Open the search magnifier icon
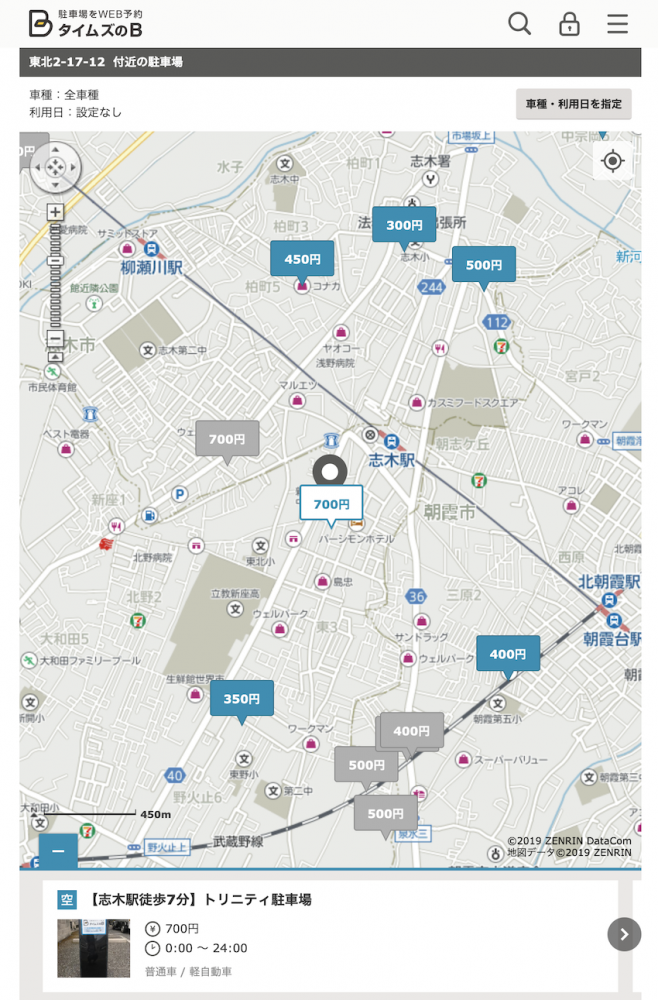The height and width of the screenshot is (1000, 658). 519,24
